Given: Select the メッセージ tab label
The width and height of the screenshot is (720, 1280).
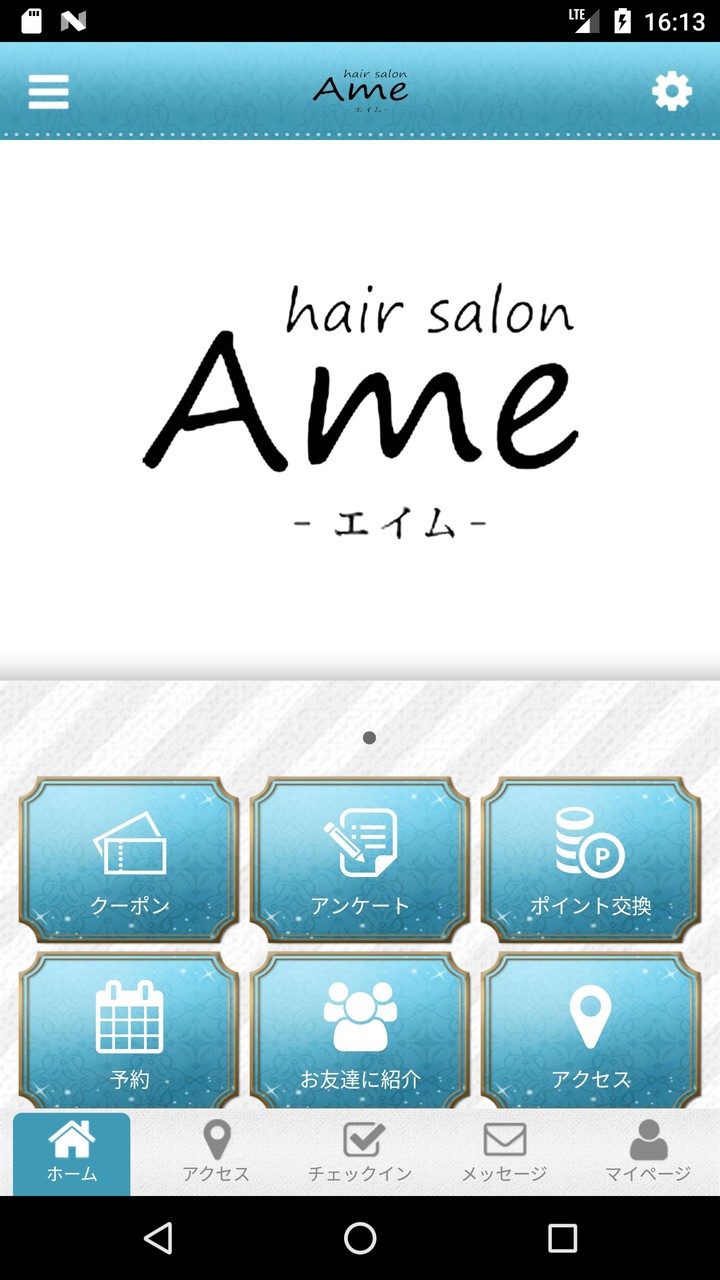Looking at the screenshot, I should (x=505, y=1173).
